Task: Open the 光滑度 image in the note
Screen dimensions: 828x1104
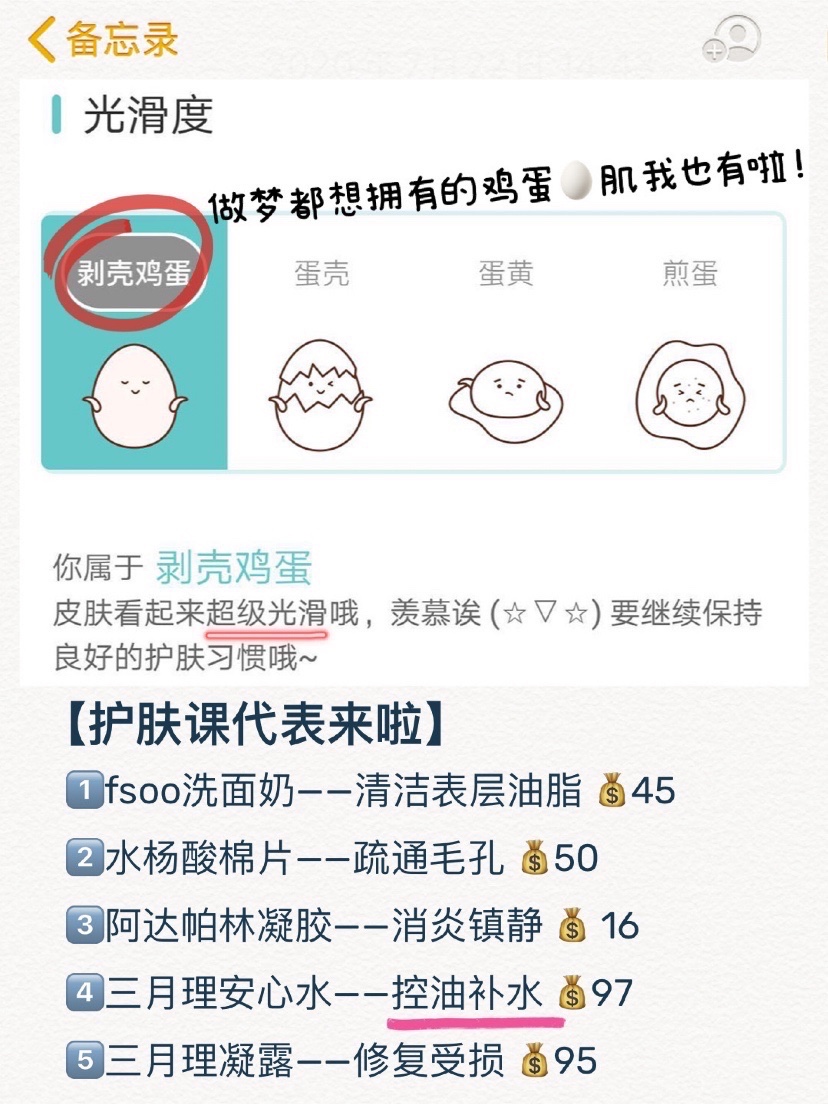Action: 414,380
